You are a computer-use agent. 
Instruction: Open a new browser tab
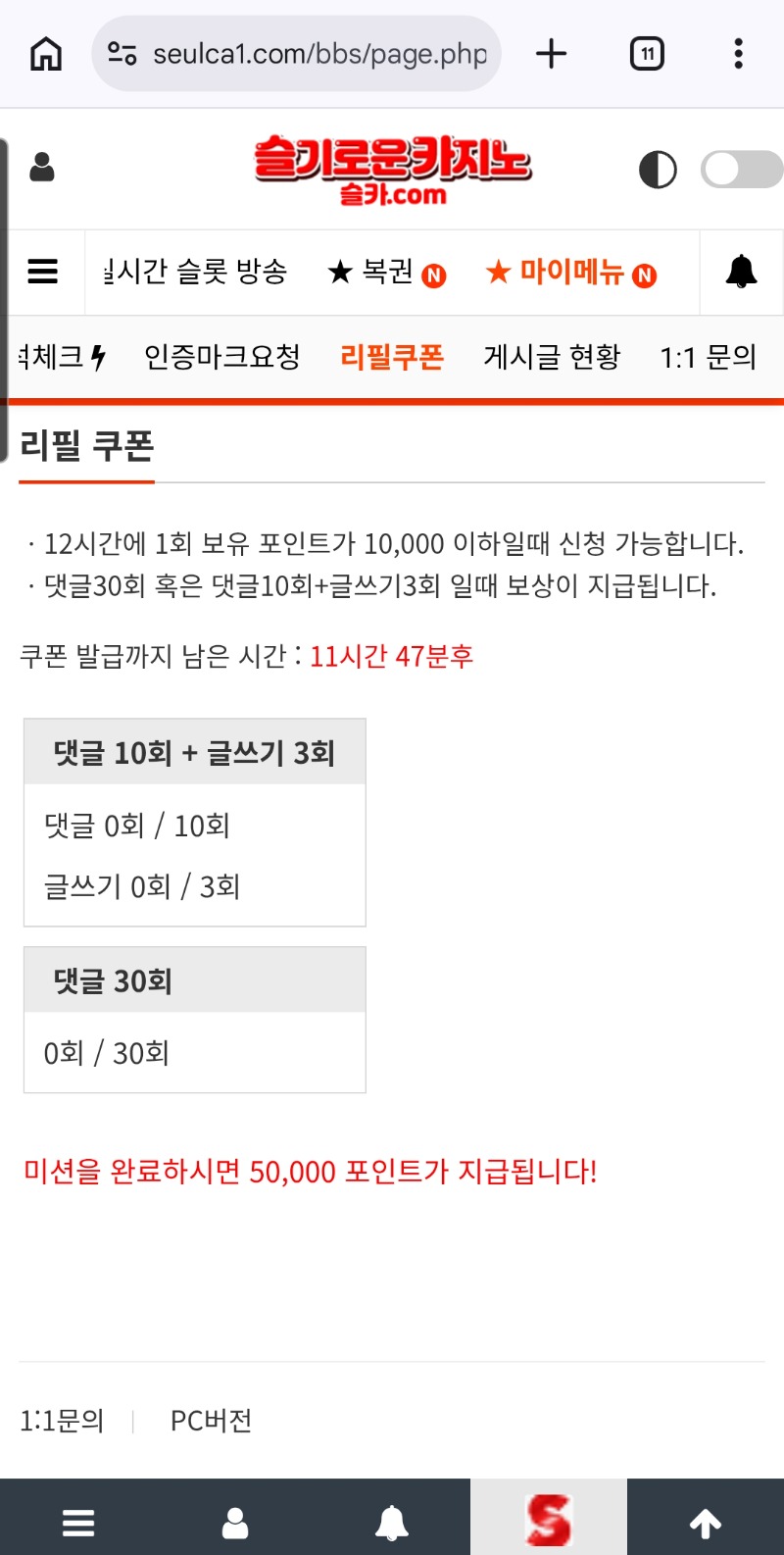click(x=552, y=53)
